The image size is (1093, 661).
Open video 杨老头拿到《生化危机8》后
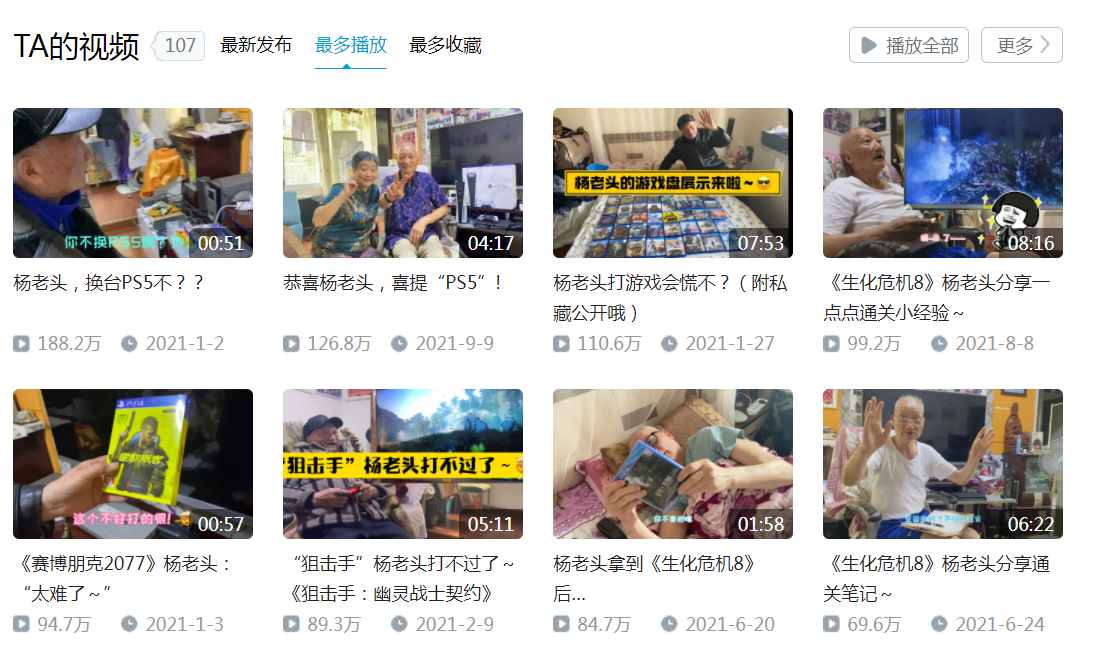tap(672, 464)
